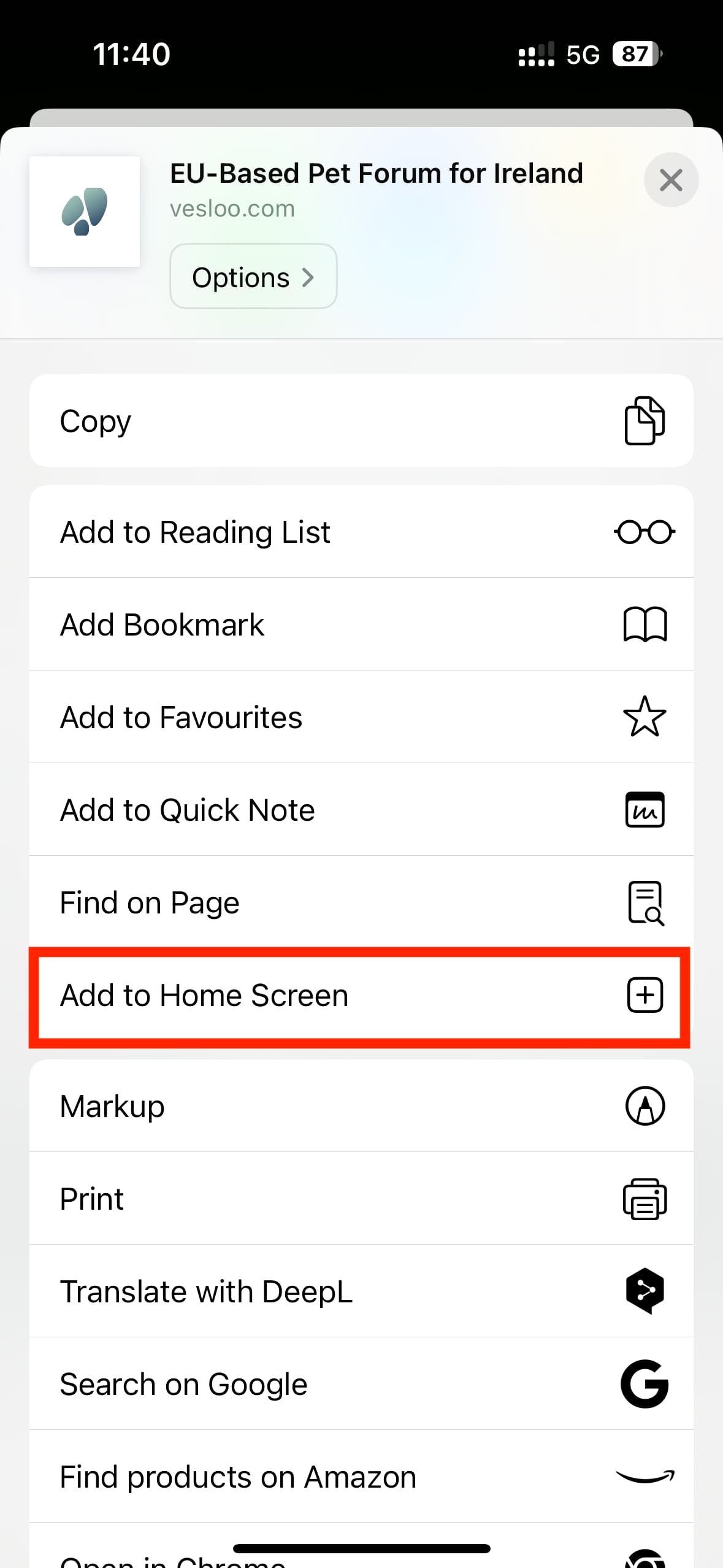The width and height of the screenshot is (723, 1568).
Task: Open Markup for this page
Action: (x=361, y=1106)
